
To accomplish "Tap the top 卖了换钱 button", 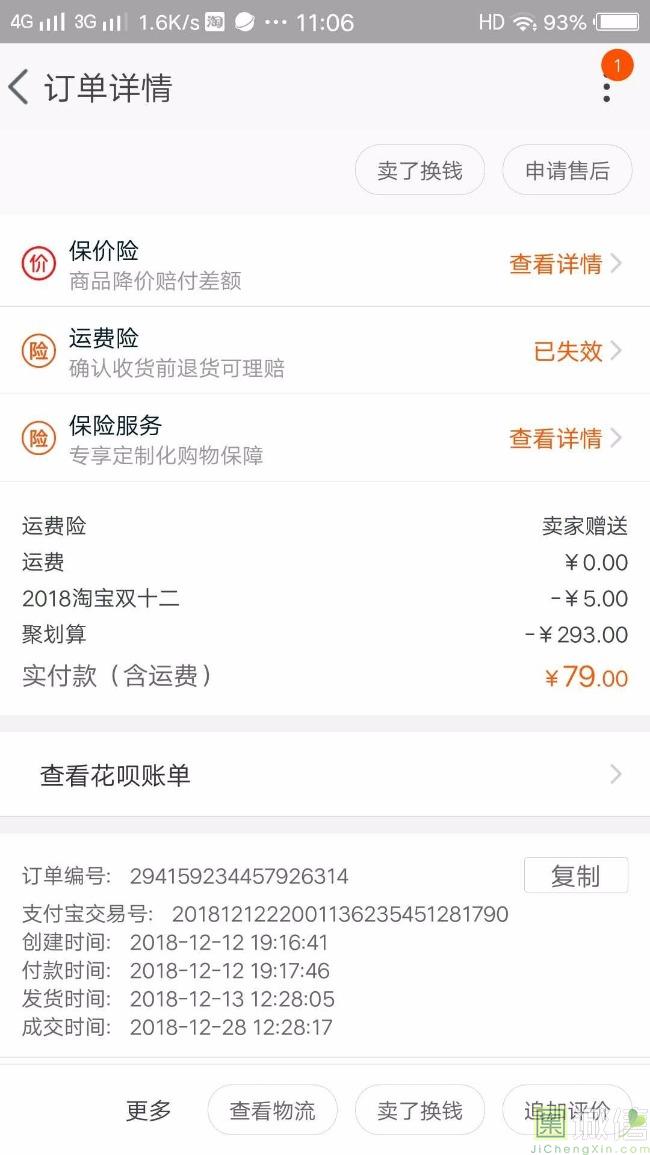I will [x=419, y=170].
